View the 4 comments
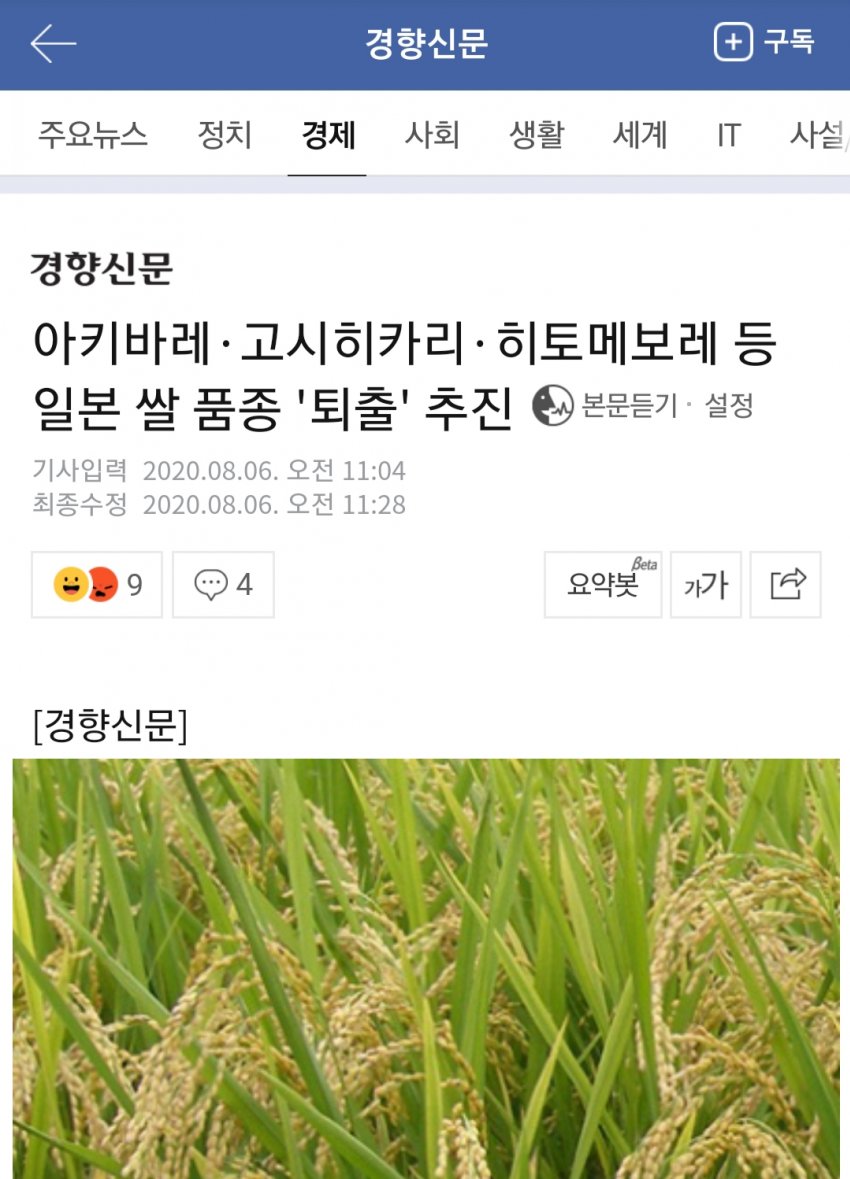Viewport: 850px width, 1179px height. [223, 584]
